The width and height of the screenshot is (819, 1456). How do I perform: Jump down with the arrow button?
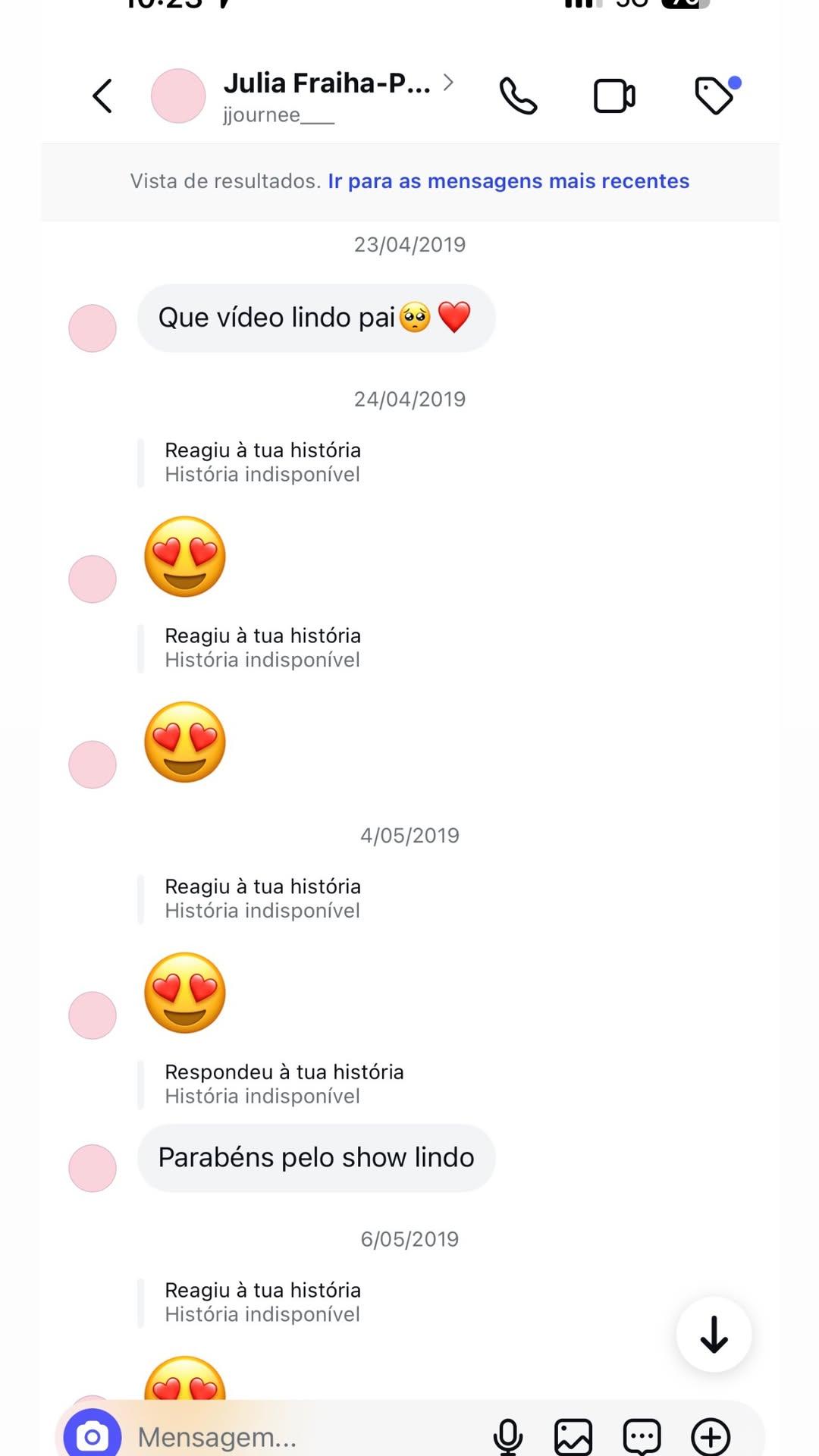(x=714, y=1335)
